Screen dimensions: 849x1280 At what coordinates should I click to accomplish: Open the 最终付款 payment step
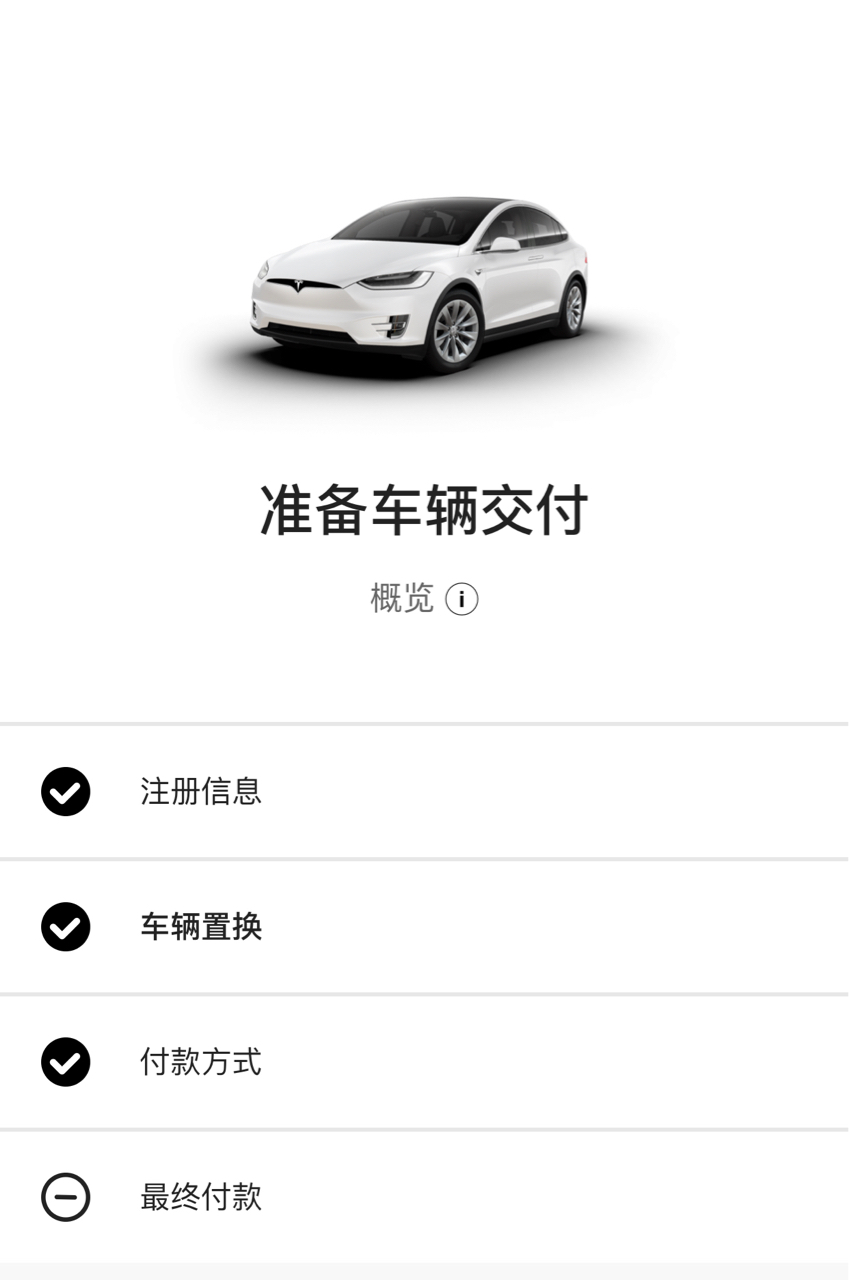coord(198,1196)
